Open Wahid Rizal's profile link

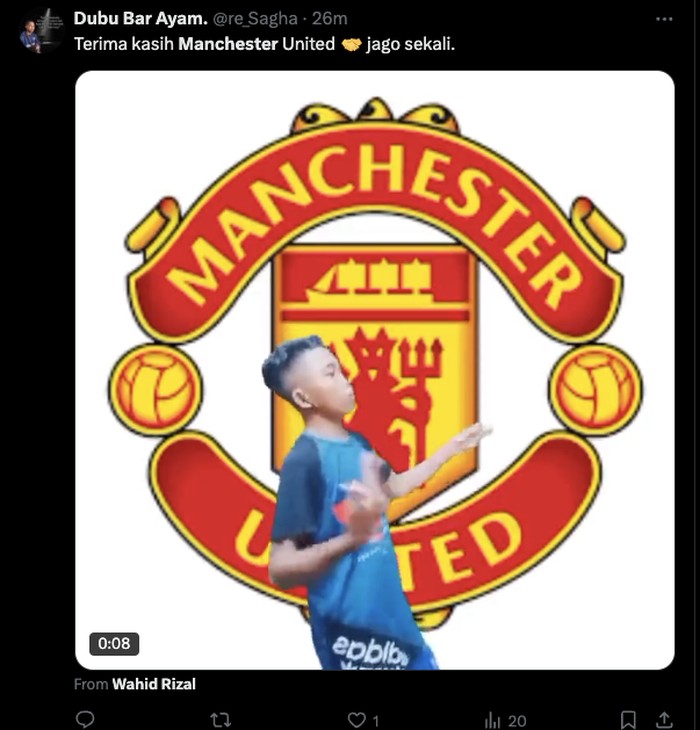click(153, 684)
